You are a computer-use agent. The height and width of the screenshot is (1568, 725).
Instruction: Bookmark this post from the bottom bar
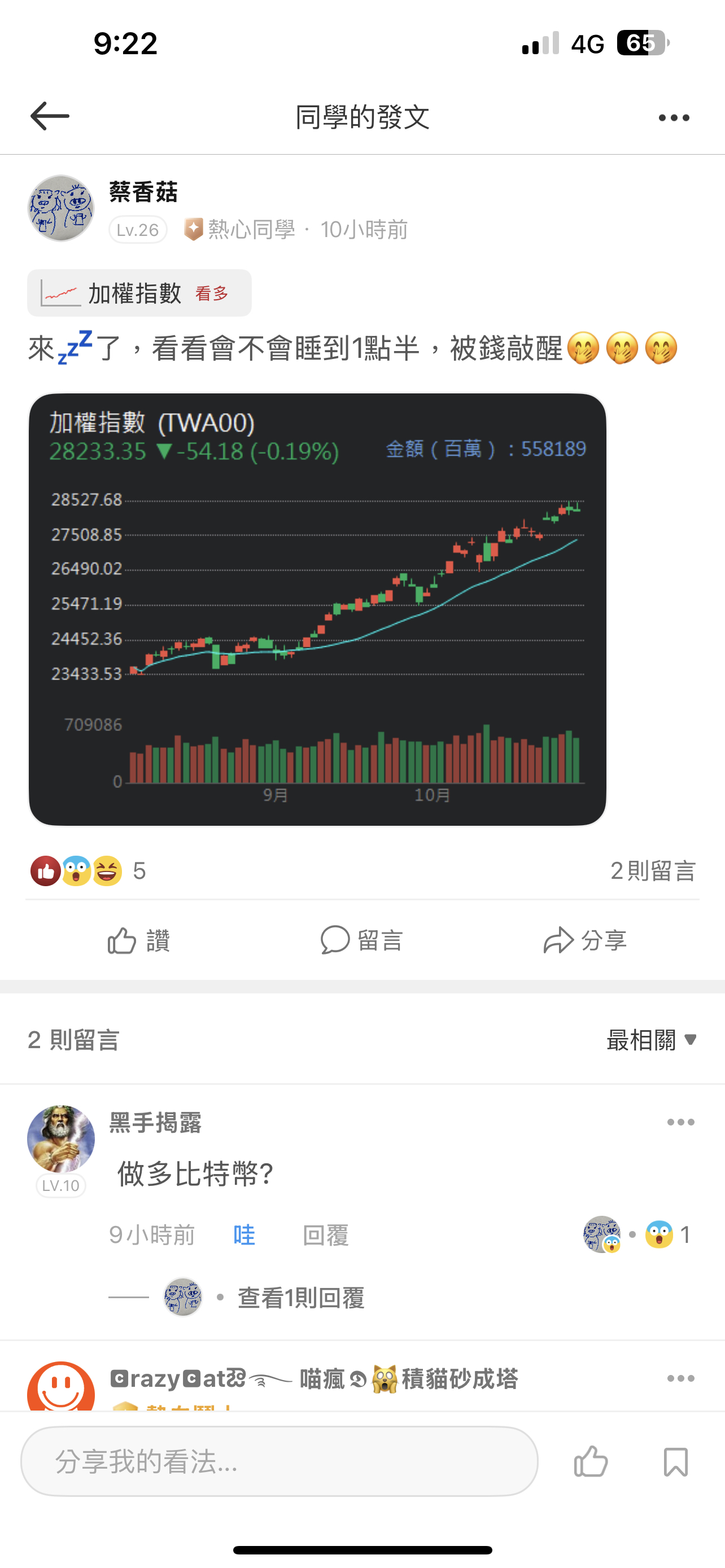pyautogui.click(x=675, y=1461)
